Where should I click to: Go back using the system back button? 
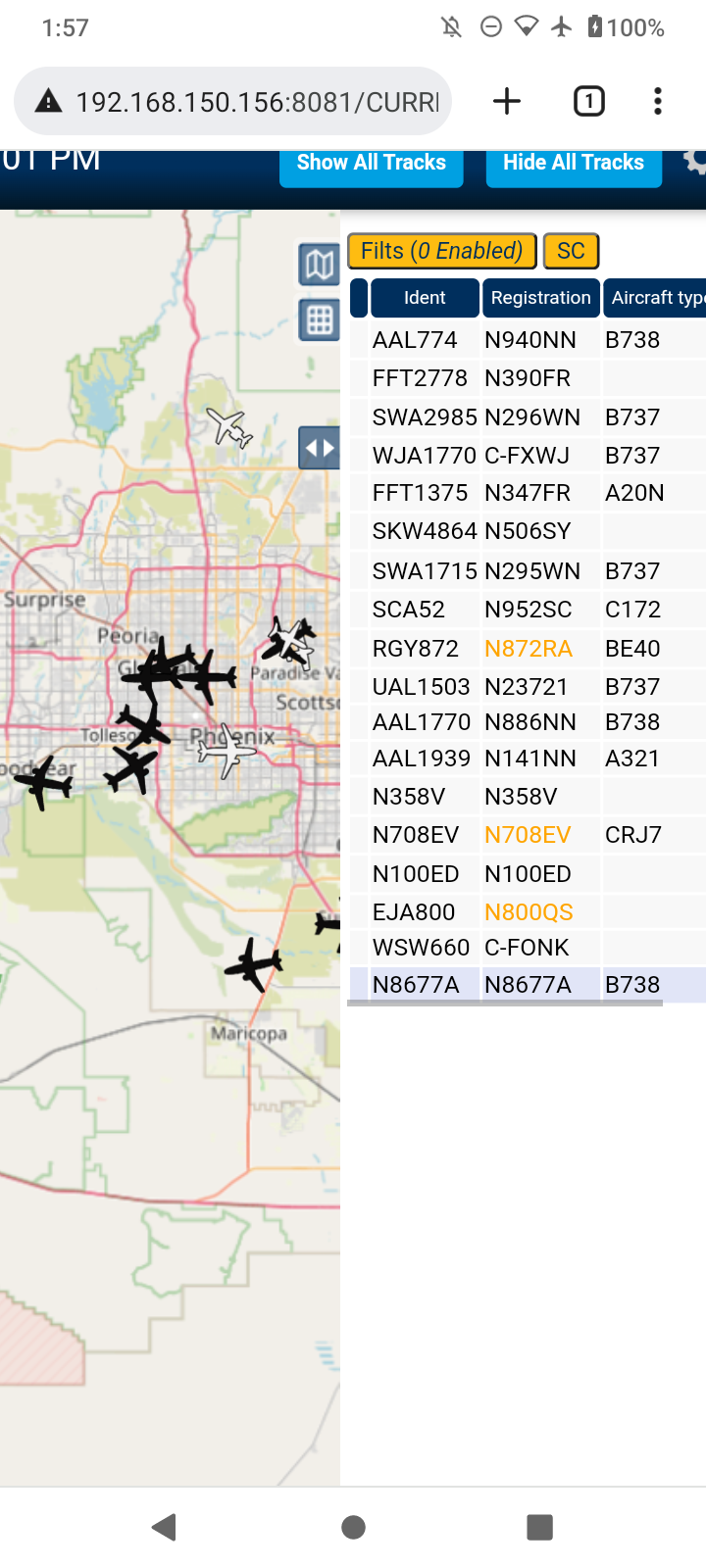pos(165,1527)
